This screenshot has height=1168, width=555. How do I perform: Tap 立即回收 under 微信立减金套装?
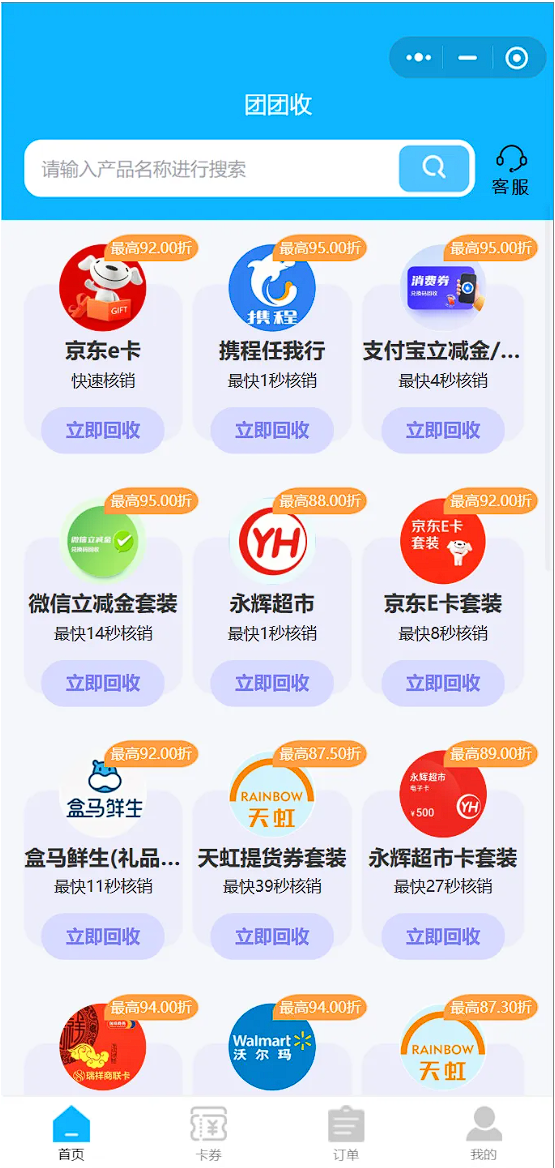(x=103, y=683)
